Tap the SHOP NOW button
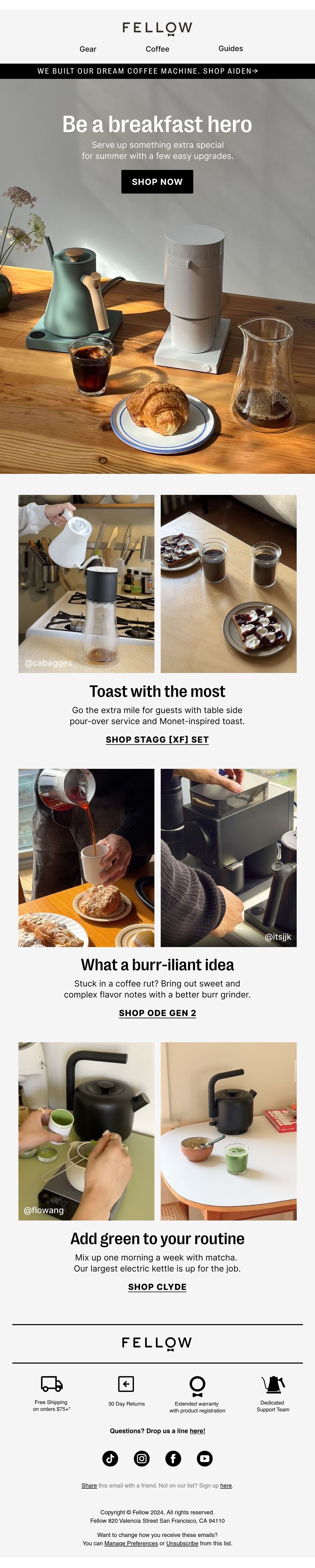The image size is (315, 1568). (x=157, y=181)
